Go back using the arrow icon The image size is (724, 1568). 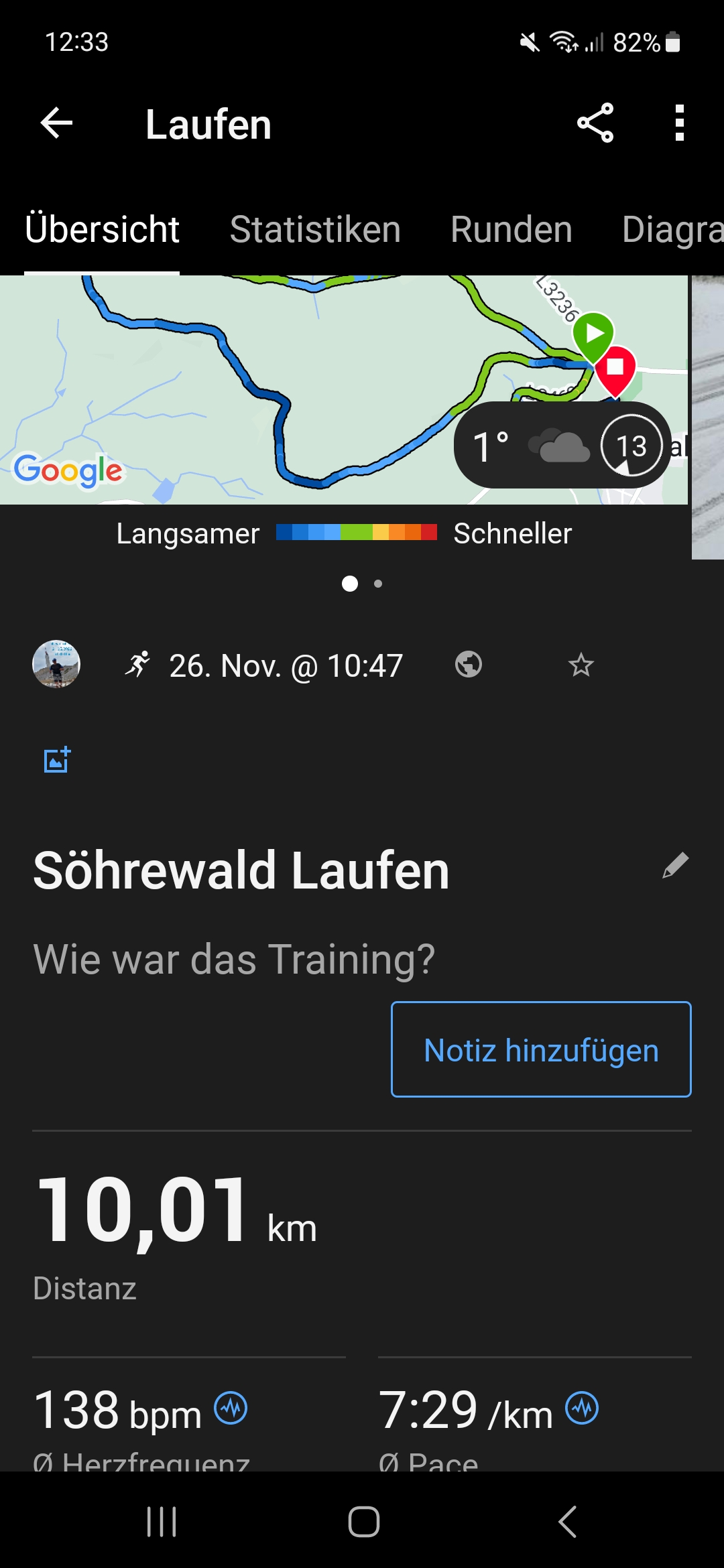click(x=56, y=123)
